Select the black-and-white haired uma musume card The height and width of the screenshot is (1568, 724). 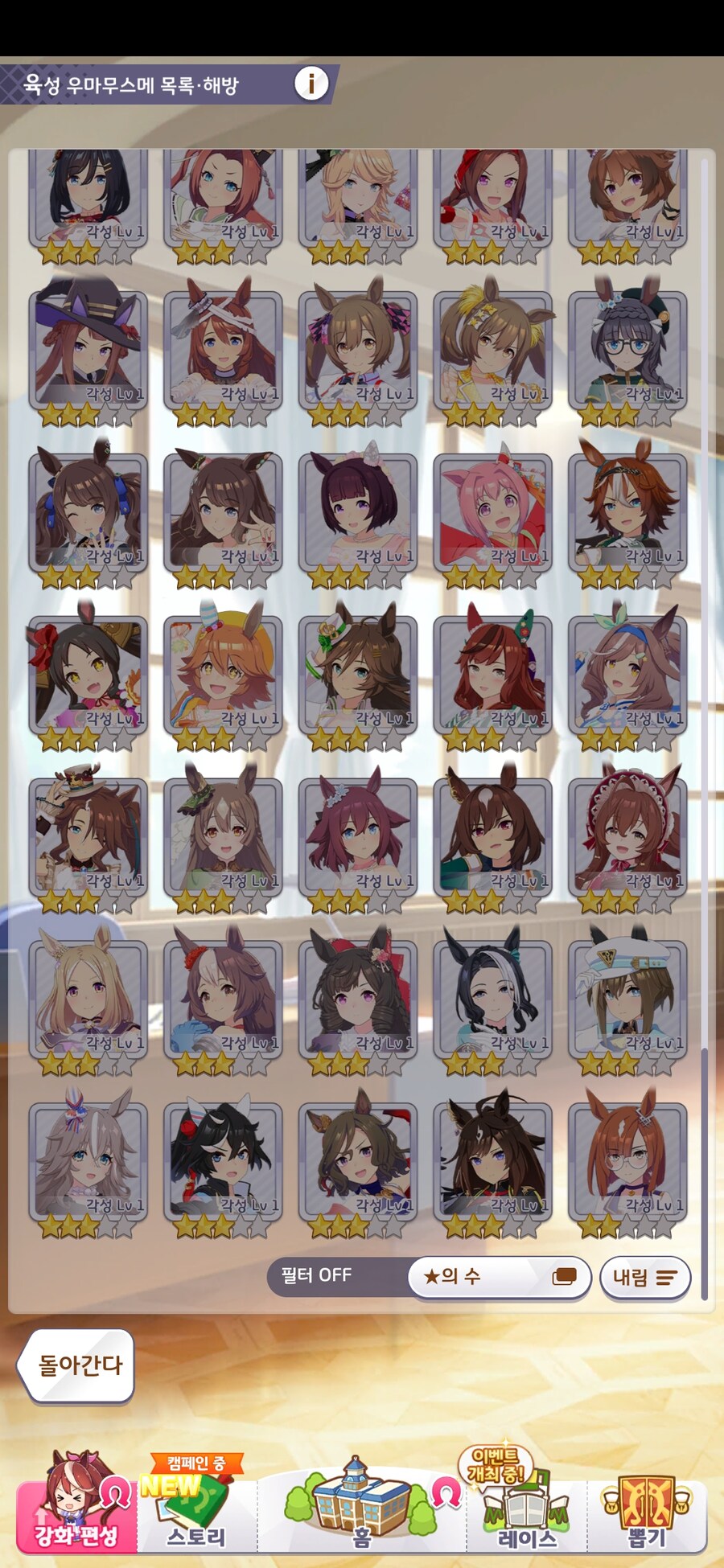pos(492,999)
